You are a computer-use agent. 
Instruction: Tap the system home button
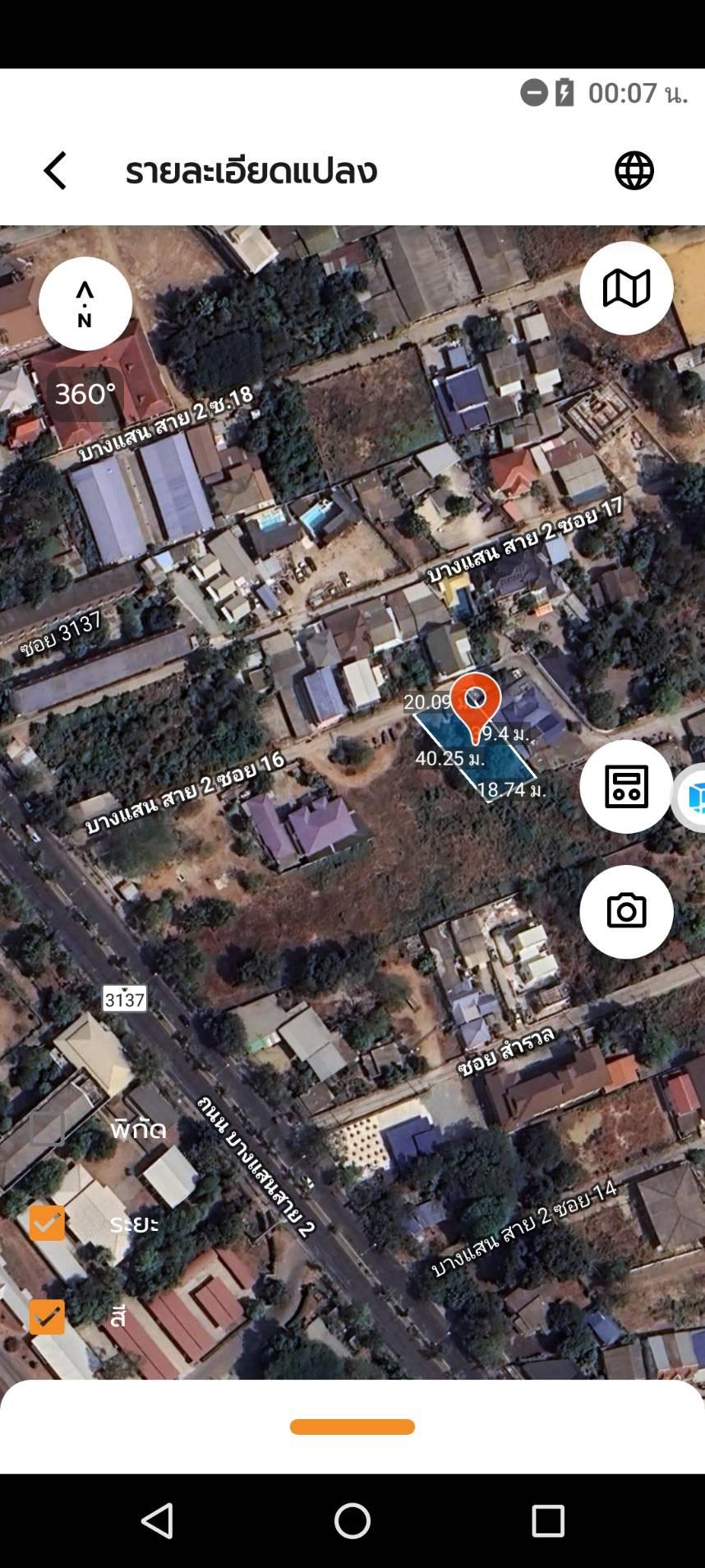[x=352, y=1520]
